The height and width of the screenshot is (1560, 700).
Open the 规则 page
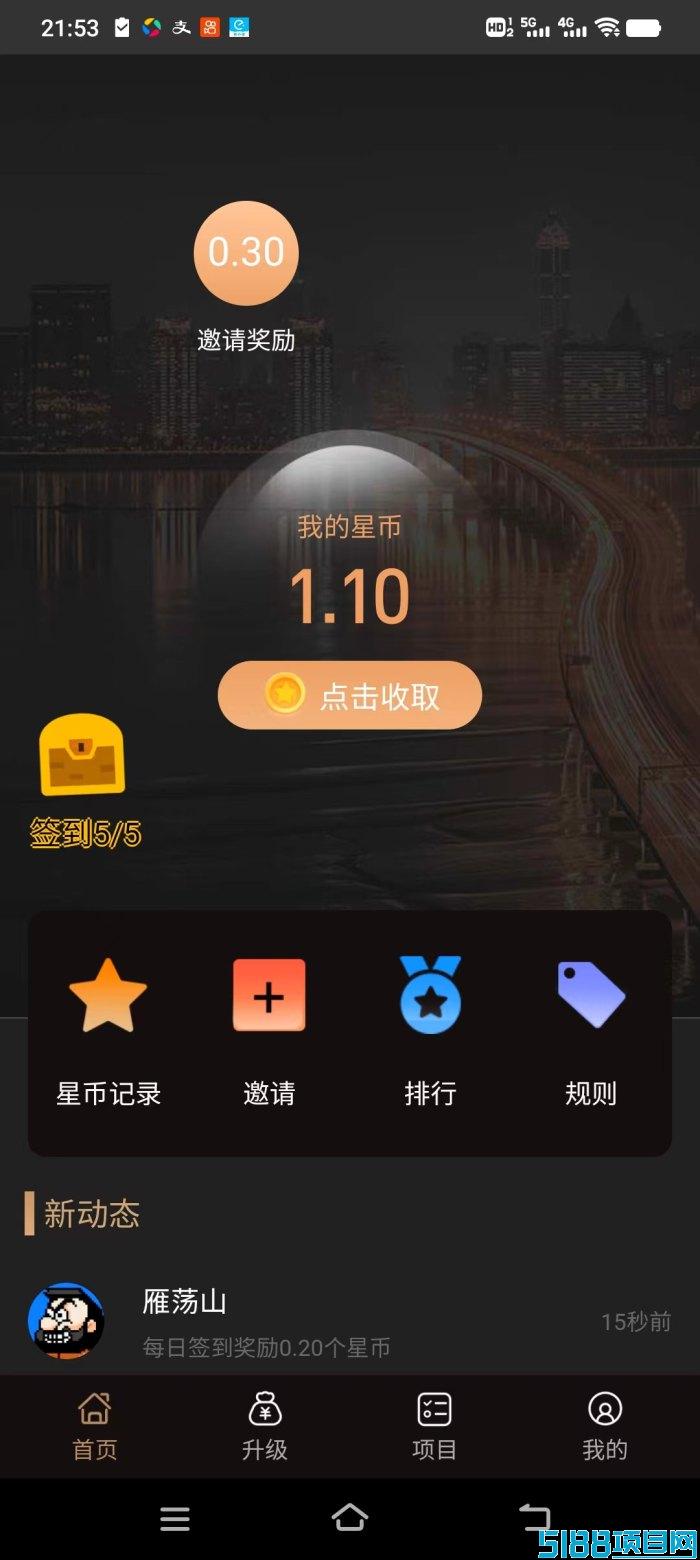[591, 1032]
